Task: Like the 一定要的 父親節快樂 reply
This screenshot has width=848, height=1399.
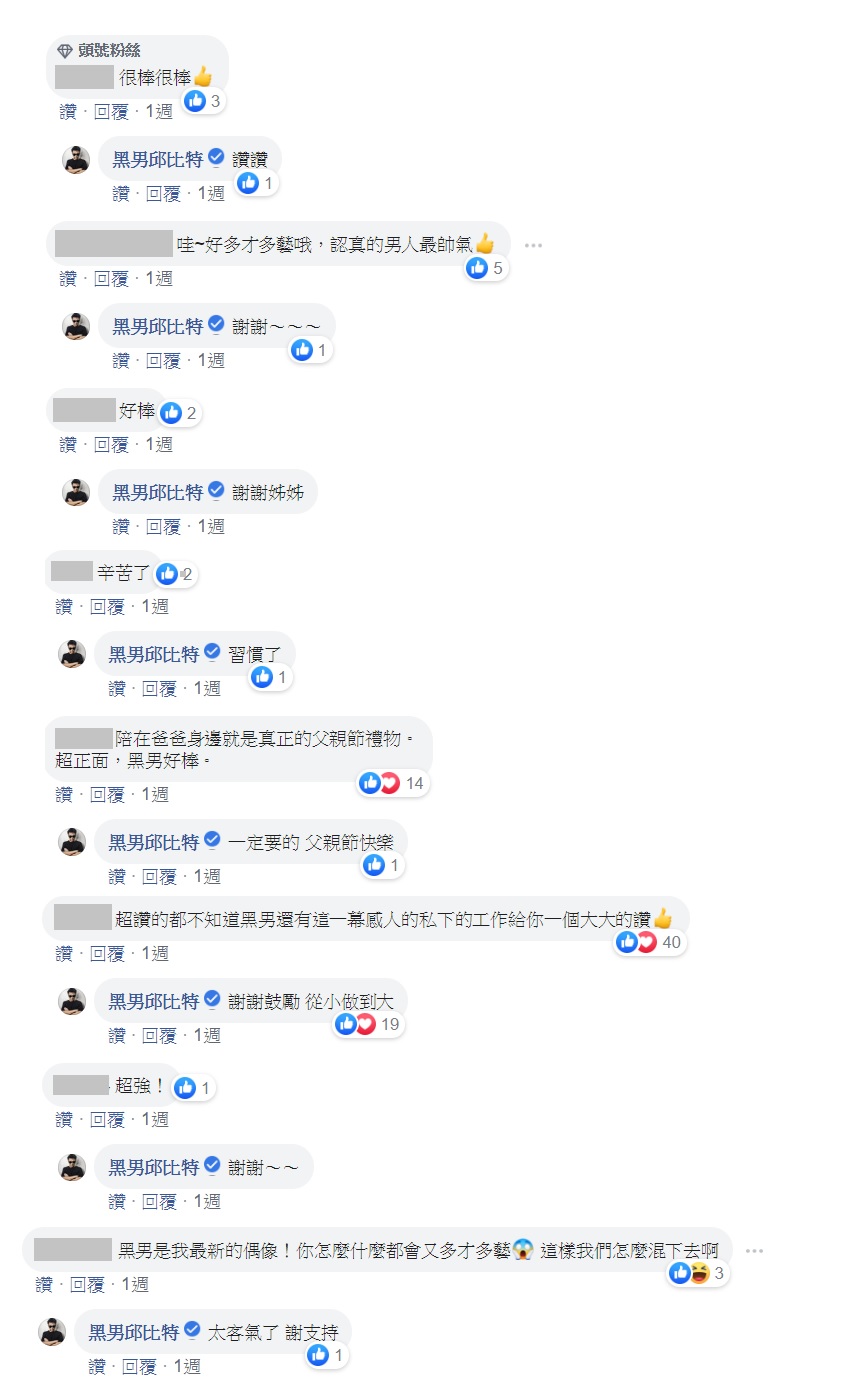Action: [117, 876]
